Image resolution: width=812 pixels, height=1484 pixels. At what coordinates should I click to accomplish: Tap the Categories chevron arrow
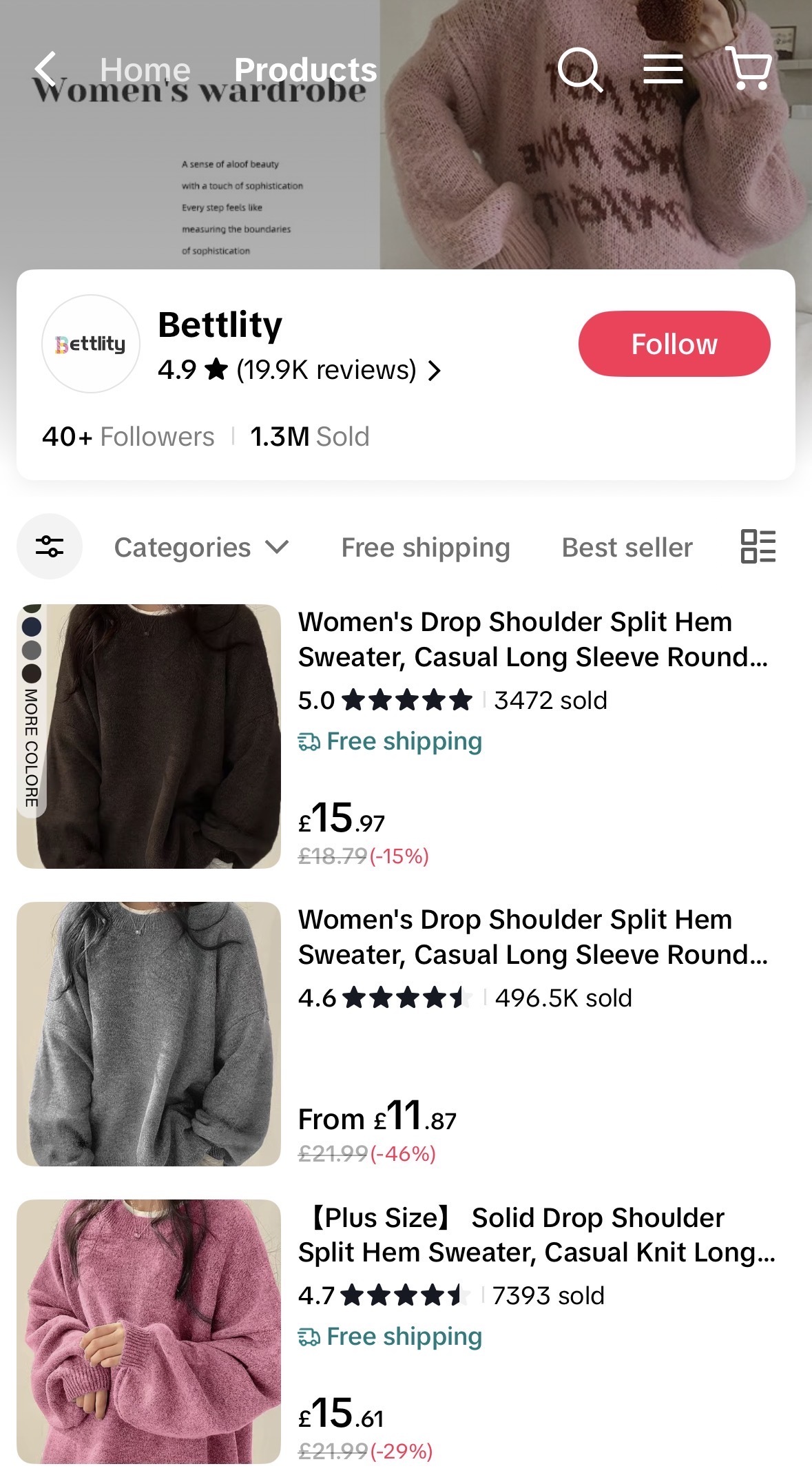276,548
